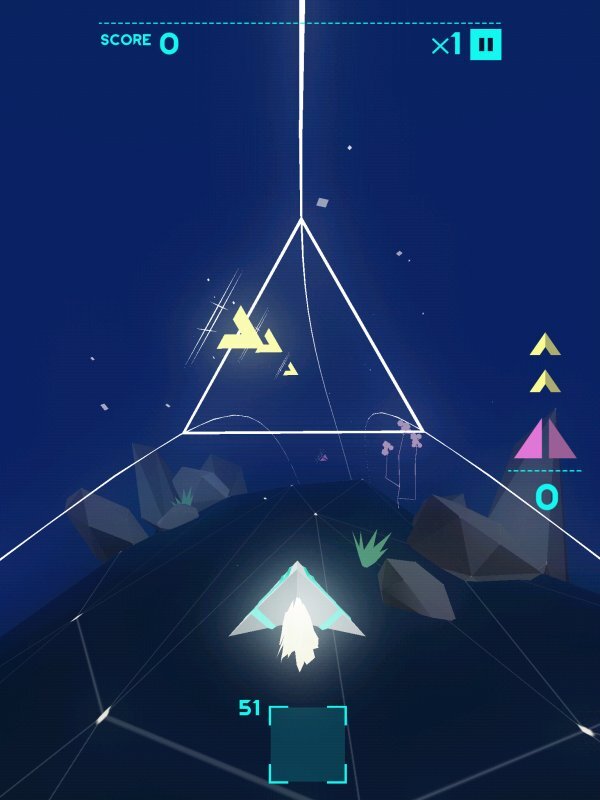Activate the power-up box labeled 51
The height and width of the screenshot is (800, 600).
pos(308,744)
